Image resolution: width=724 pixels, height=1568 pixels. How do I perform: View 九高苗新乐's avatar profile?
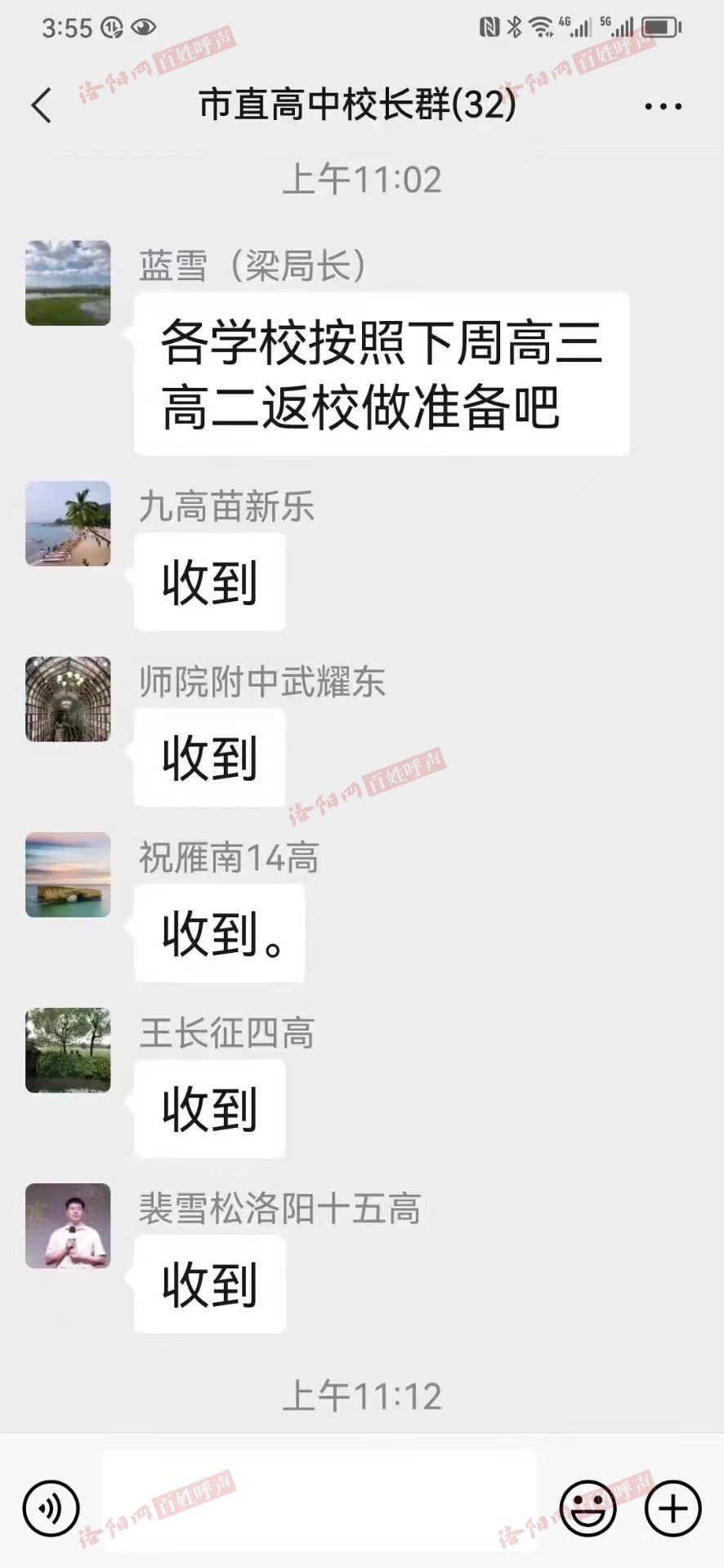pos(68,523)
